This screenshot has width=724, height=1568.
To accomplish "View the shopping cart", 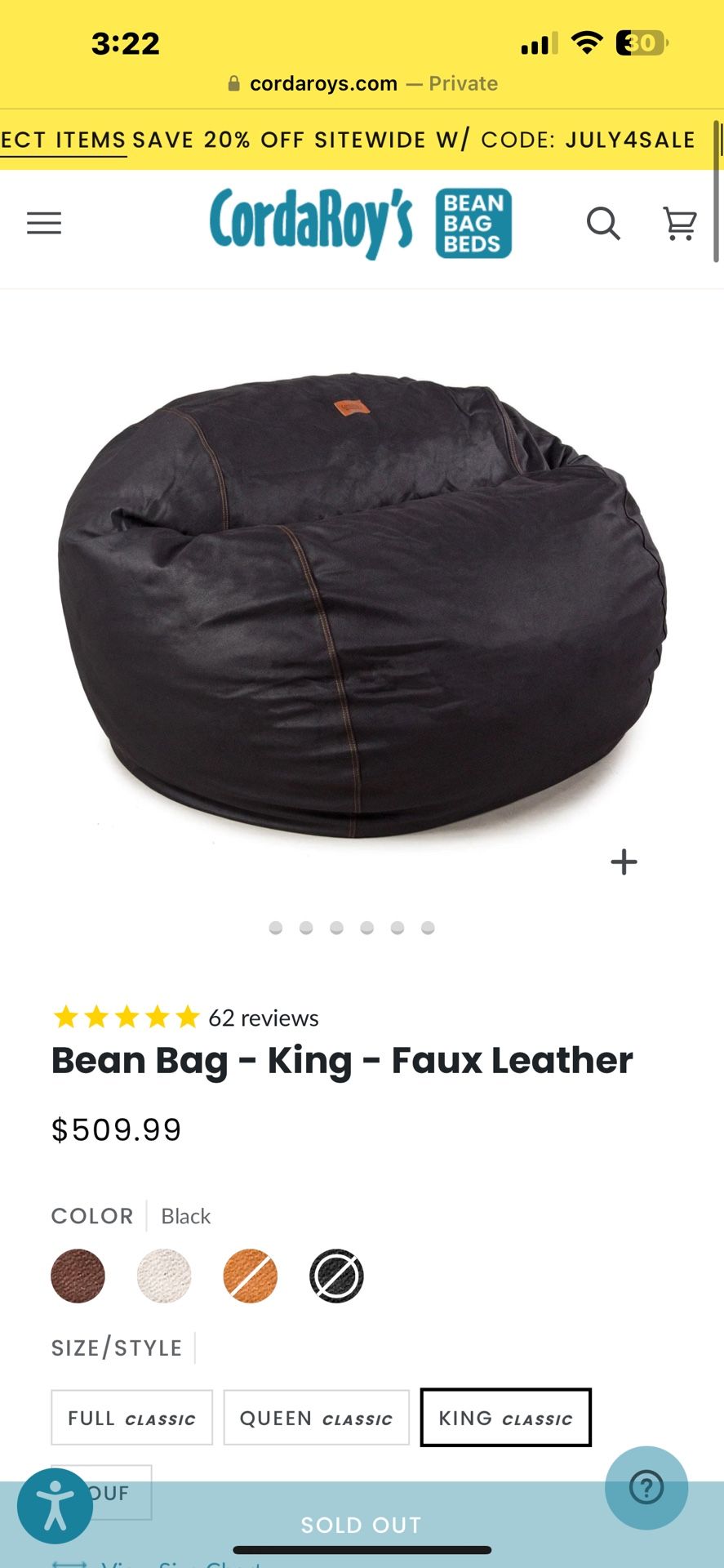I will tap(680, 223).
